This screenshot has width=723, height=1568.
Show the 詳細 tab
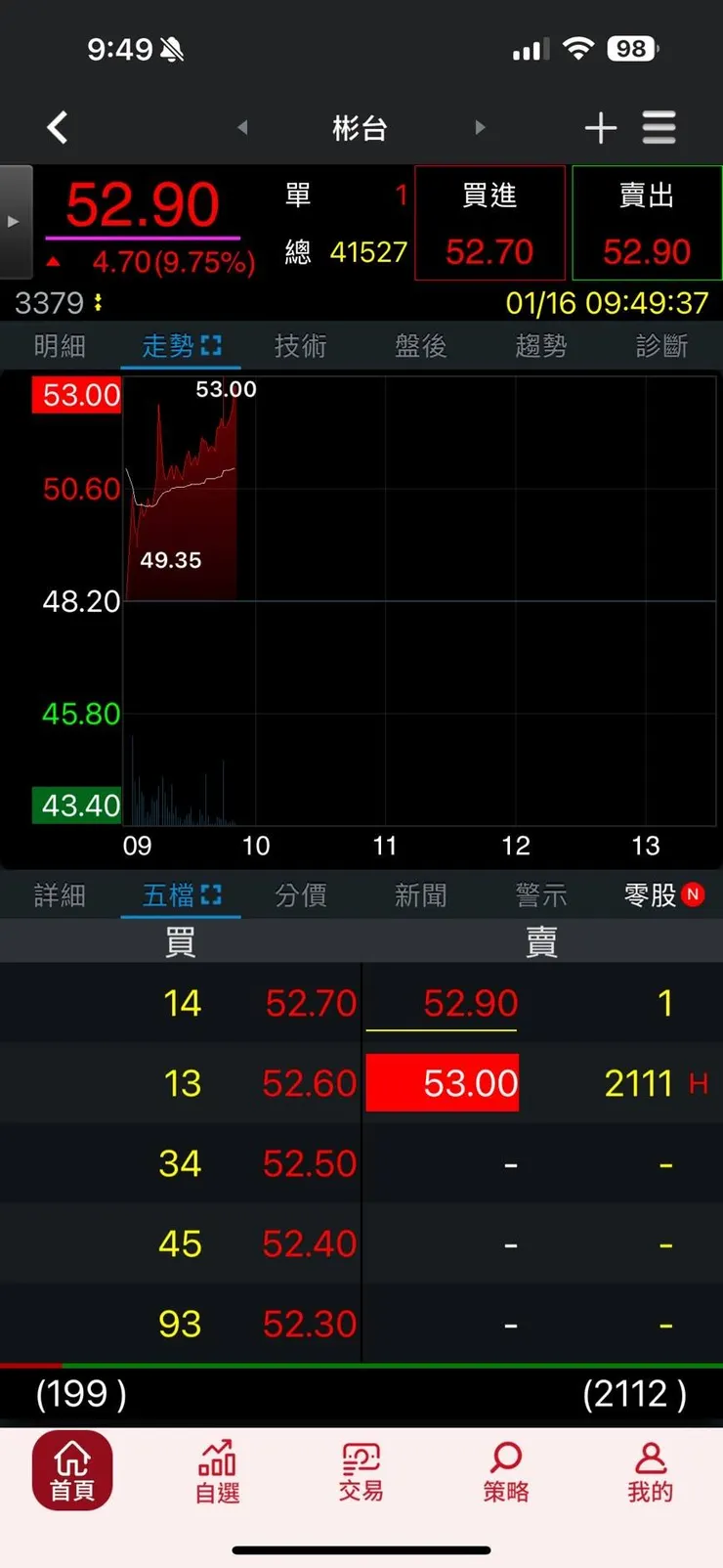60,895
